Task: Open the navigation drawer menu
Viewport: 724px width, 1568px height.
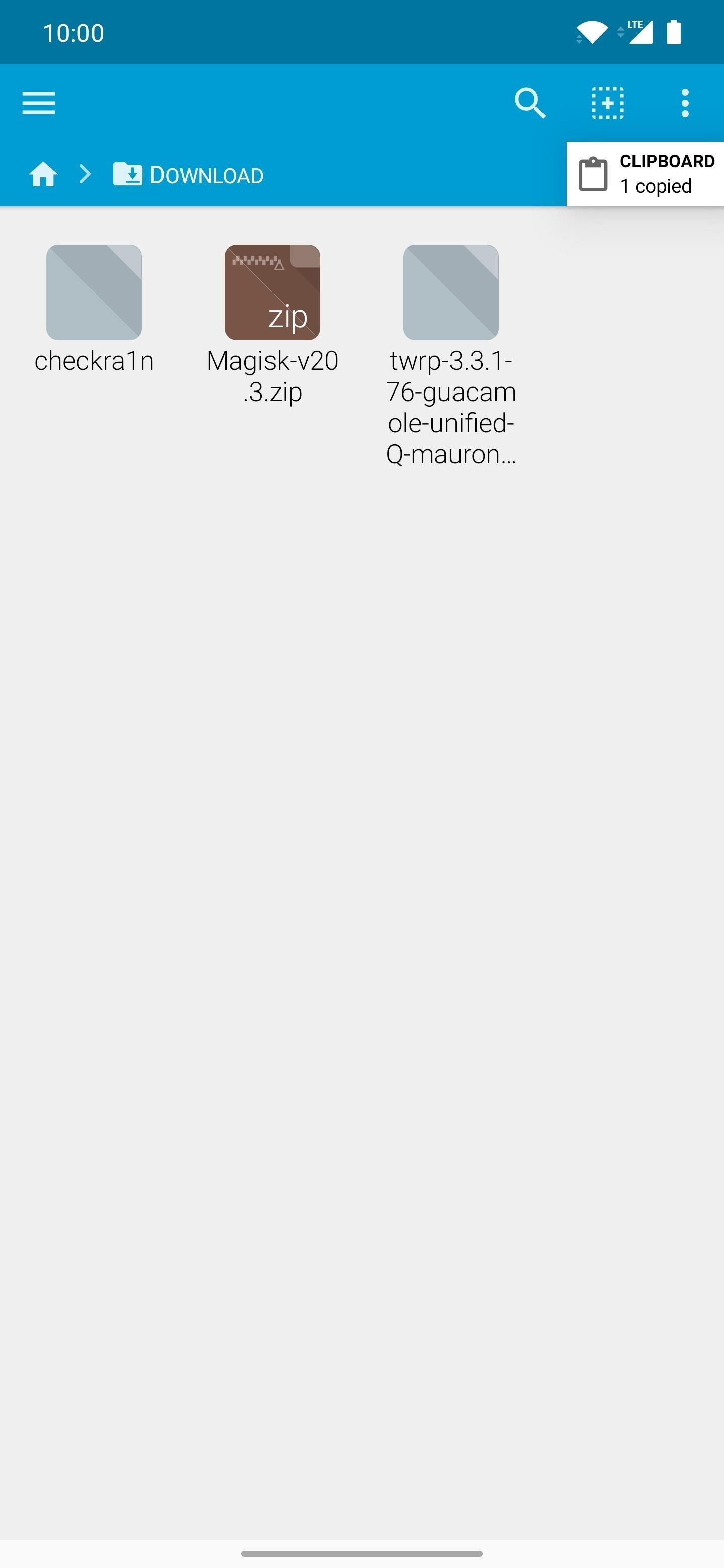Action: pyautogui.click(x=38, y=103)
